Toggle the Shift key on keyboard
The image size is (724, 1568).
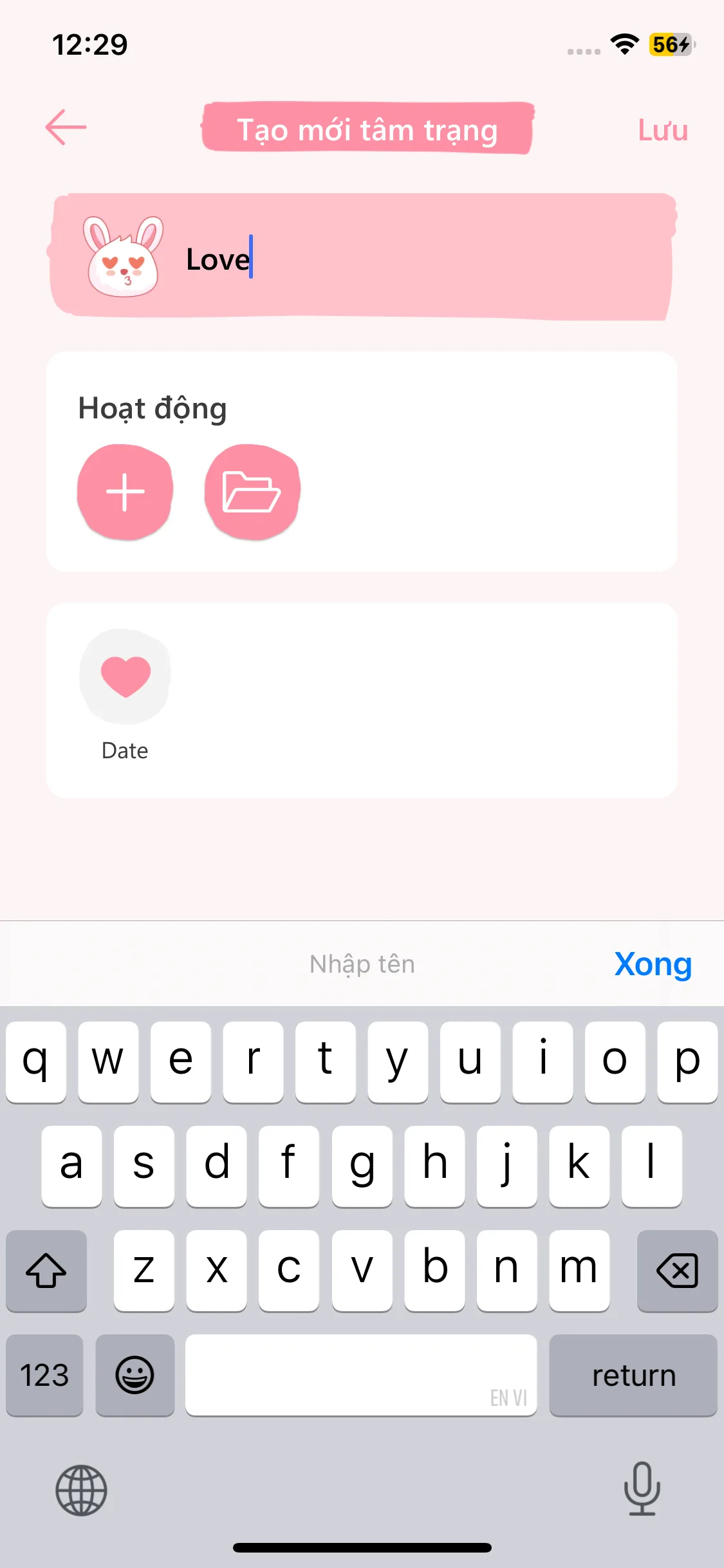tap(45, 1271)
